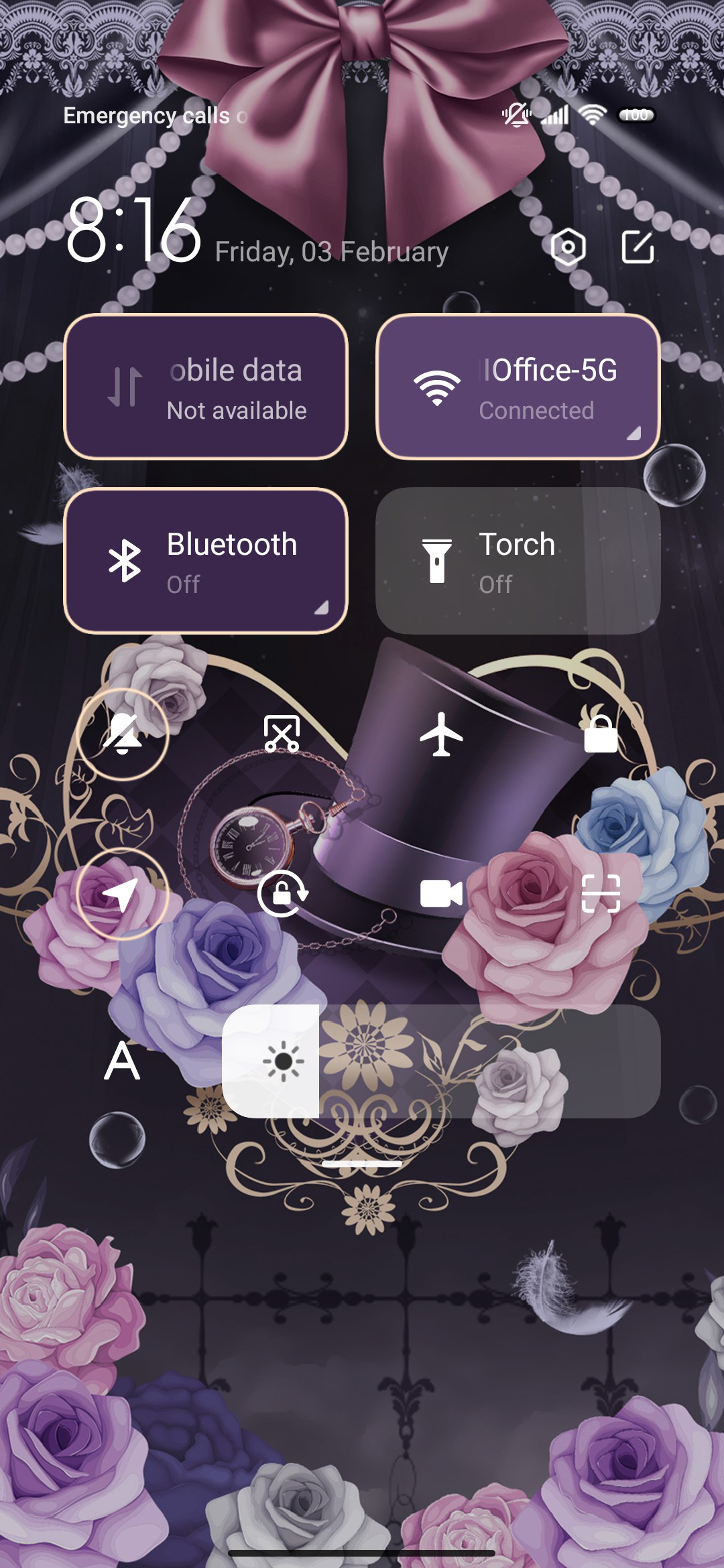724x1568 pixels.
Task: Toggle auto brightness A button
Action: [x=123, y=1061]
